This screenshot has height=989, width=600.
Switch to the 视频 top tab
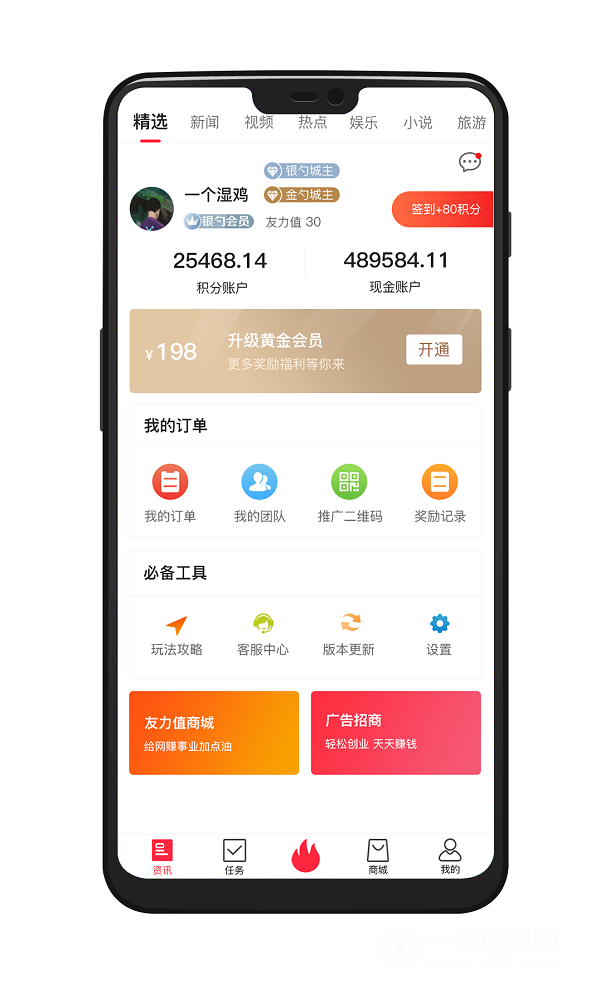pyautogui.click(x=258, y=122)
